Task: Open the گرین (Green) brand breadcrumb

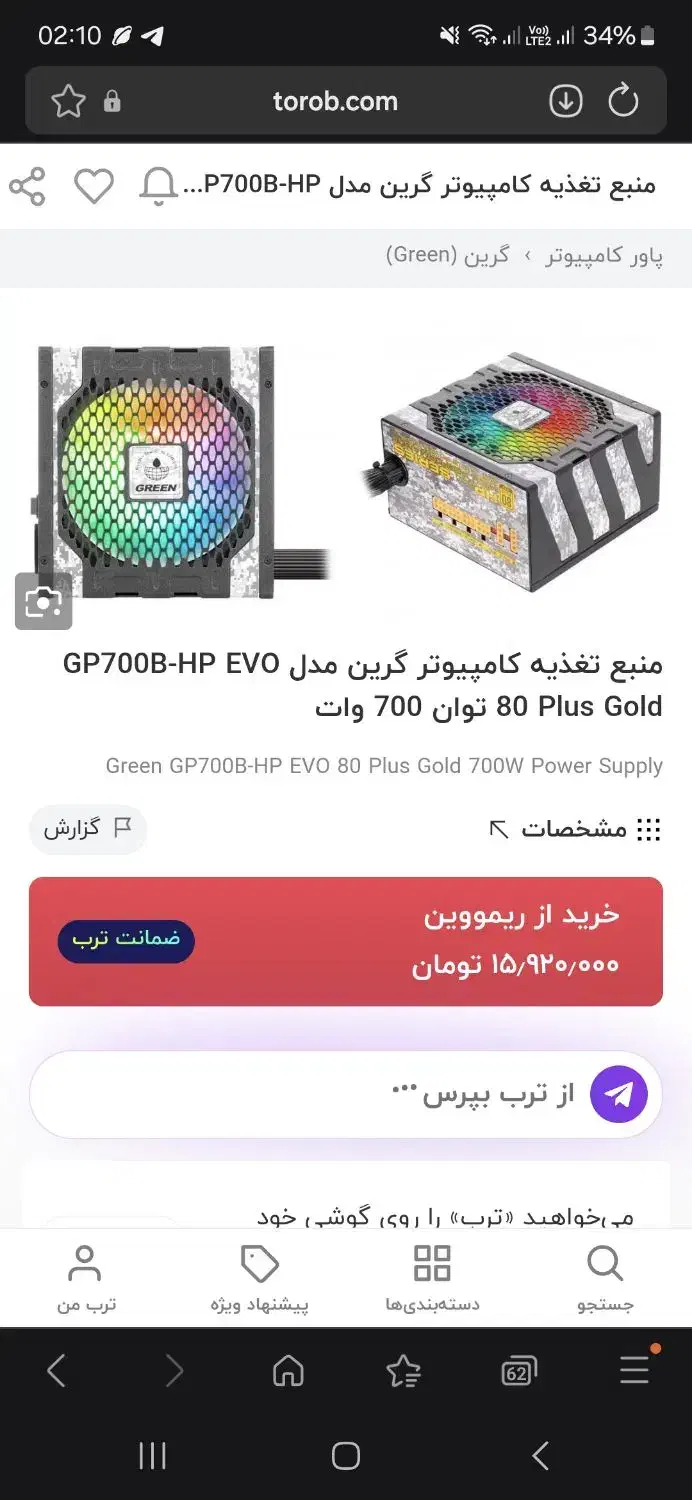Action: (447, 256)
